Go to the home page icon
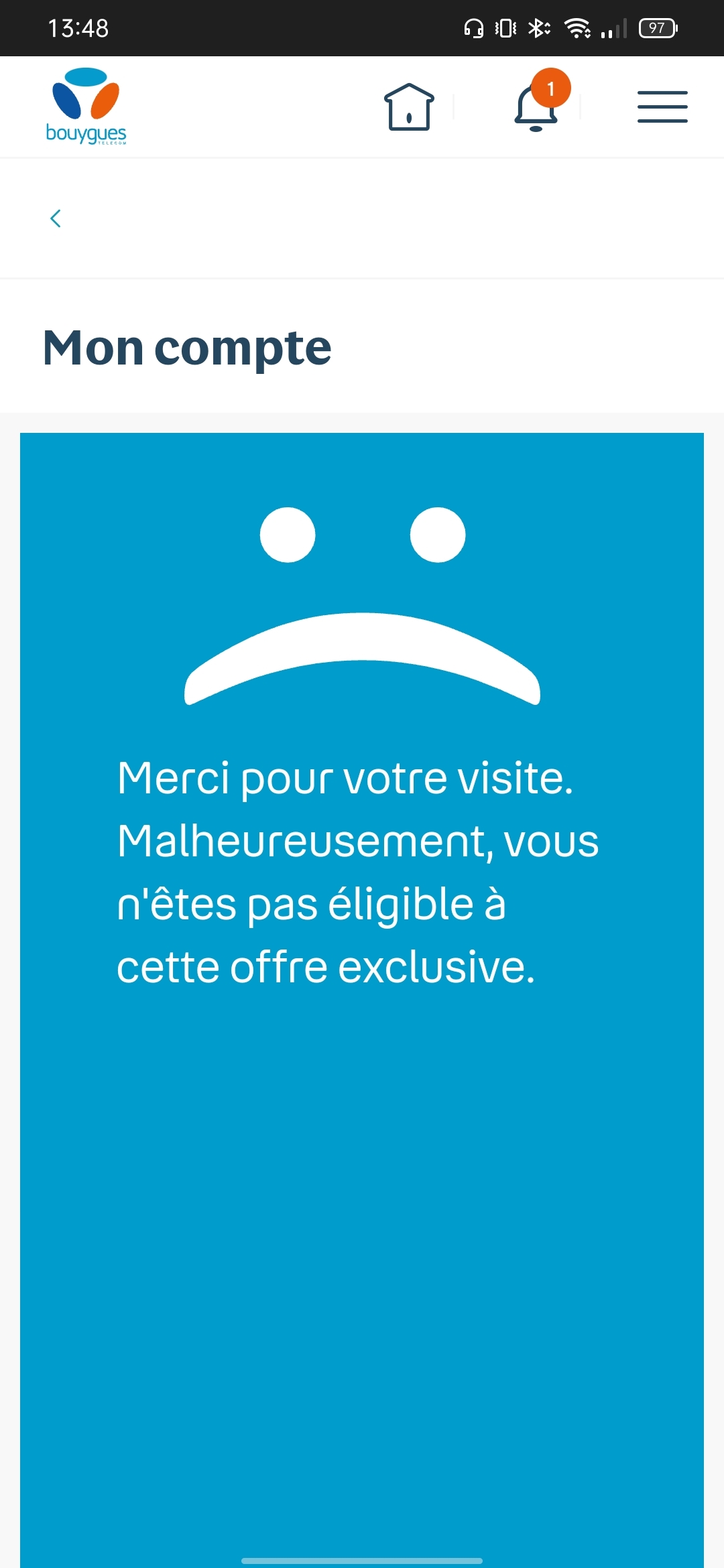Image resolution: width=724 pixels, height=1568 pixels. (409, 107)
